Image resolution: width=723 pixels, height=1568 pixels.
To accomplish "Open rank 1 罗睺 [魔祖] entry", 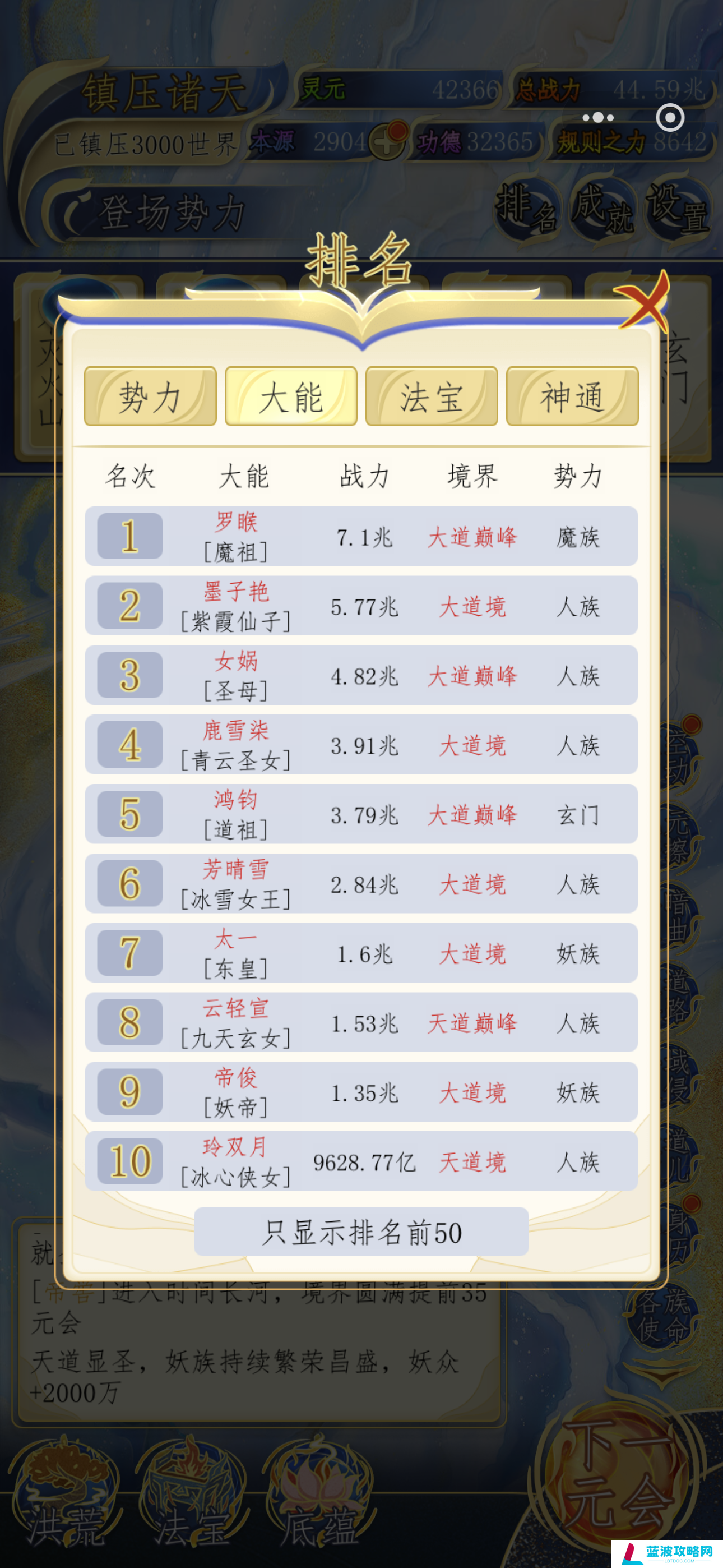I will (361, 536).
